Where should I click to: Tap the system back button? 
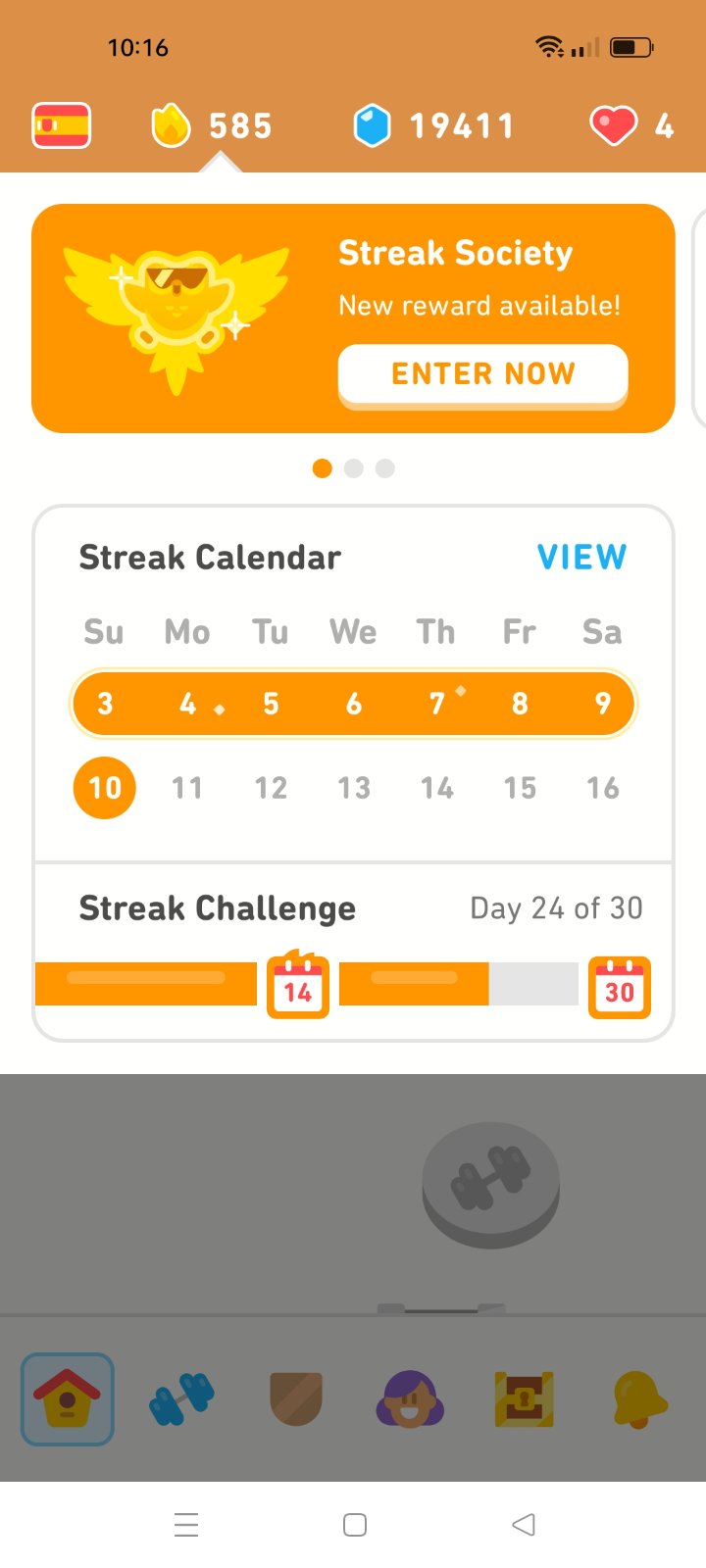click(x=524, y=1525)
